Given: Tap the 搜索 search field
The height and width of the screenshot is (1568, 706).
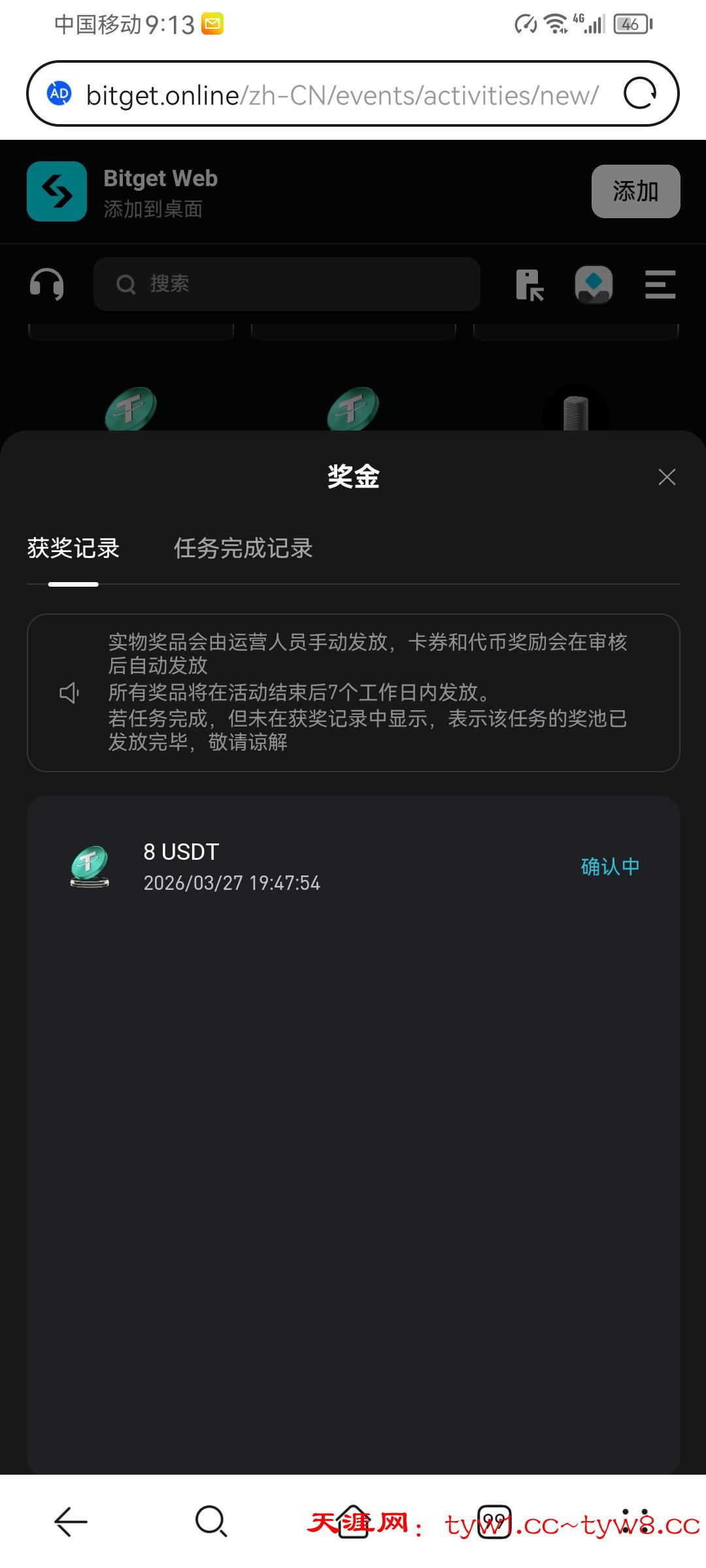Looking at the screenshot, I should (x=288, y=284).
